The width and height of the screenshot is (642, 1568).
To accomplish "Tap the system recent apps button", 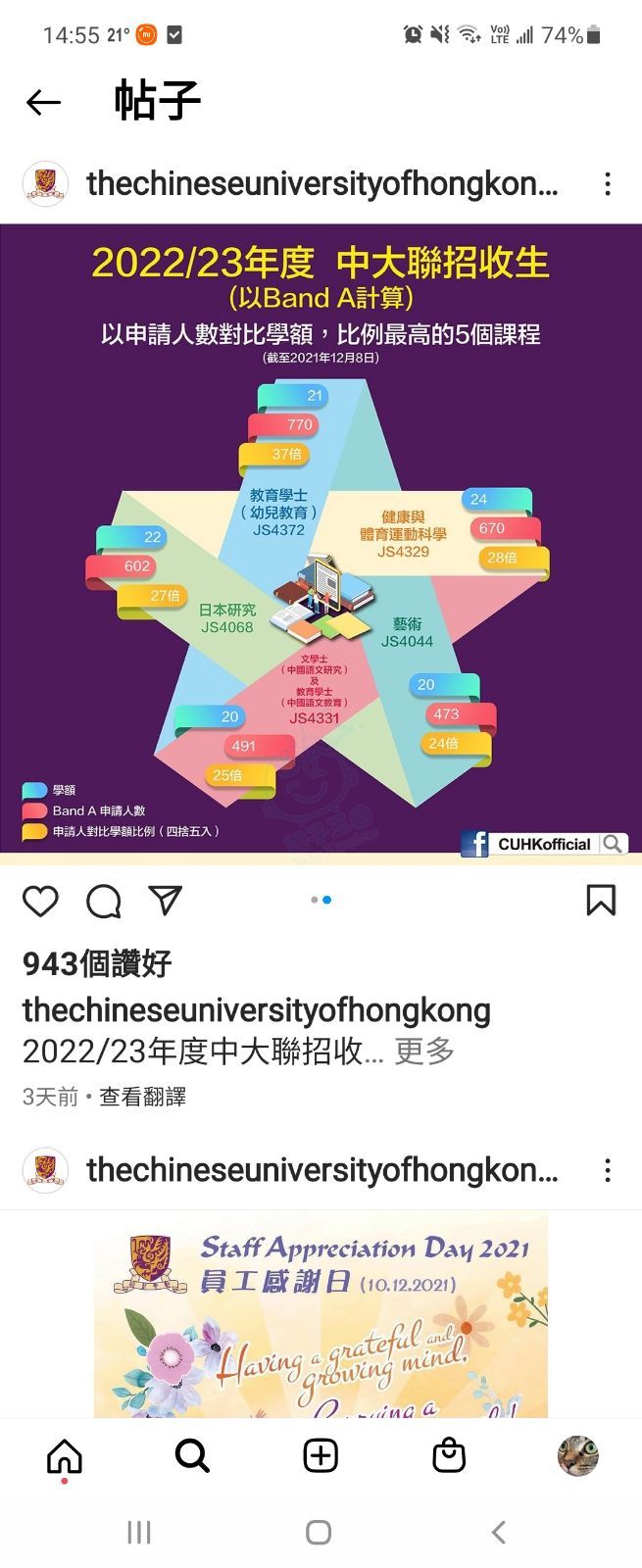I will click(139, 1532).
